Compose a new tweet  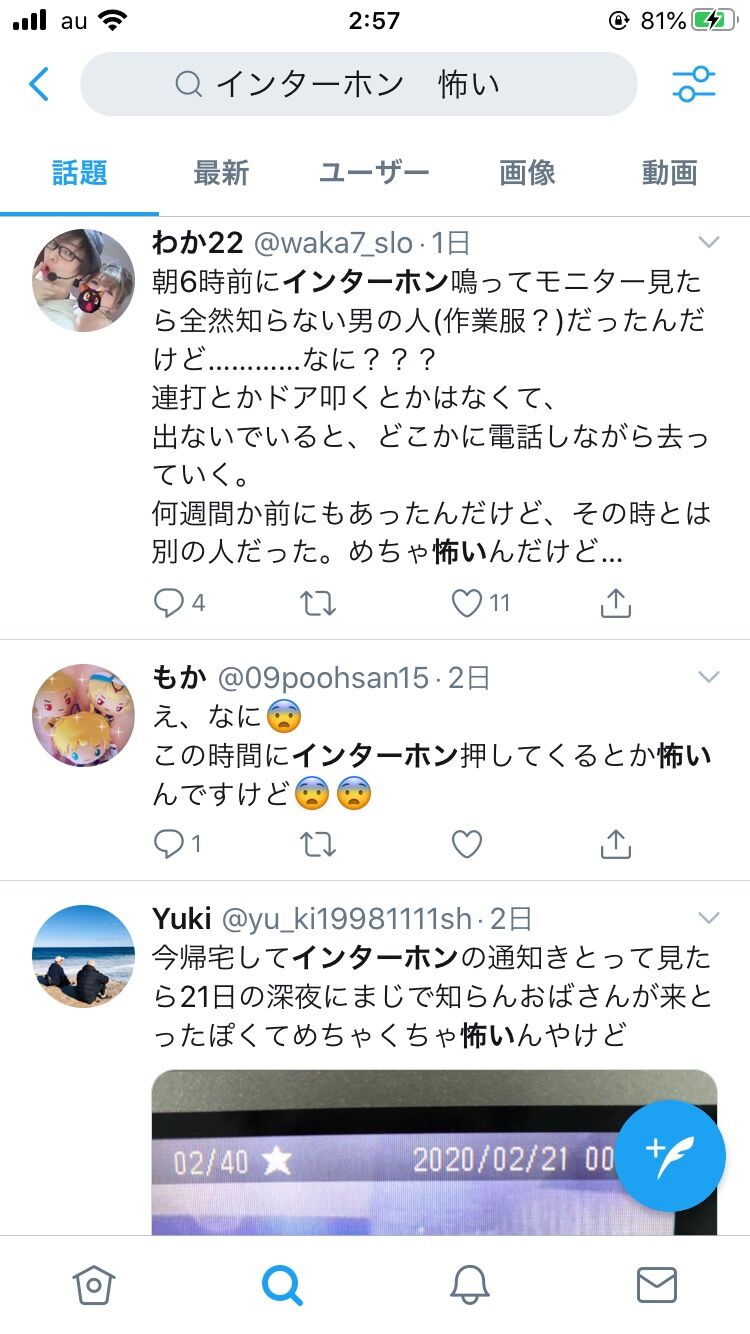click(x=670, y=1155)
